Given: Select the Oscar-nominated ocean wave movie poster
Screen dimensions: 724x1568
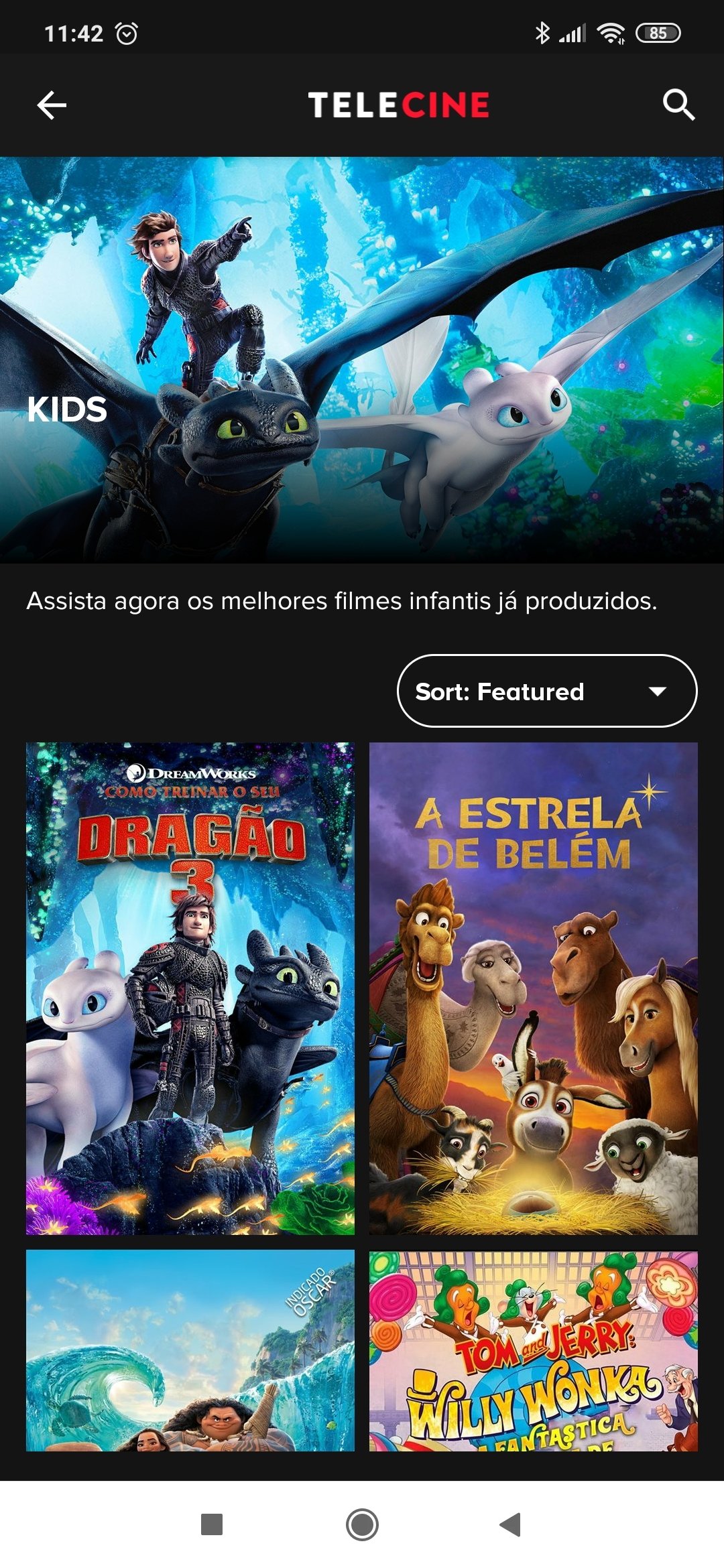Looking at the screenshot, I should (x=190, y=1350).
